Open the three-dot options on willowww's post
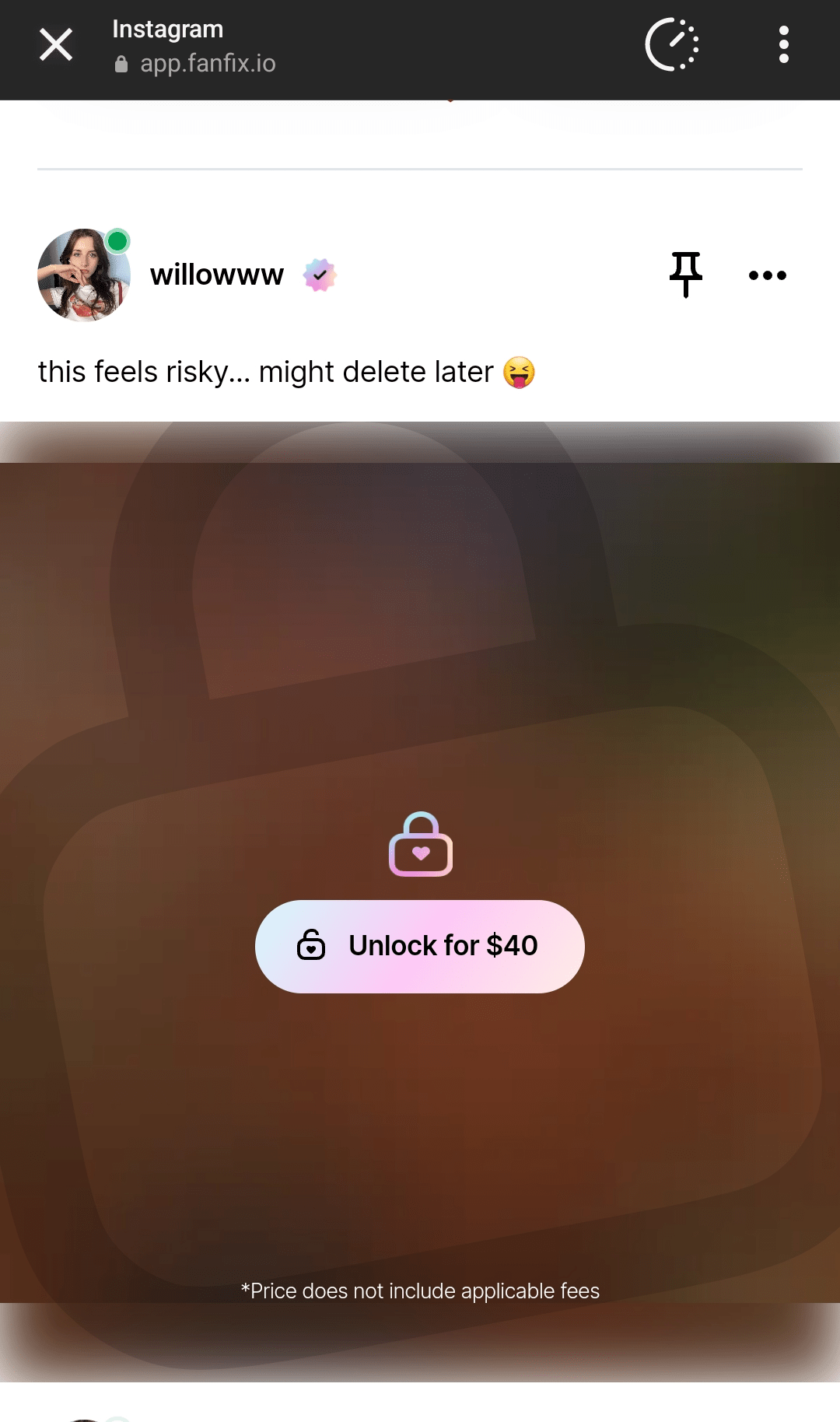The height and width of the screenshot is (1422, 840). [x=767, y=275]
